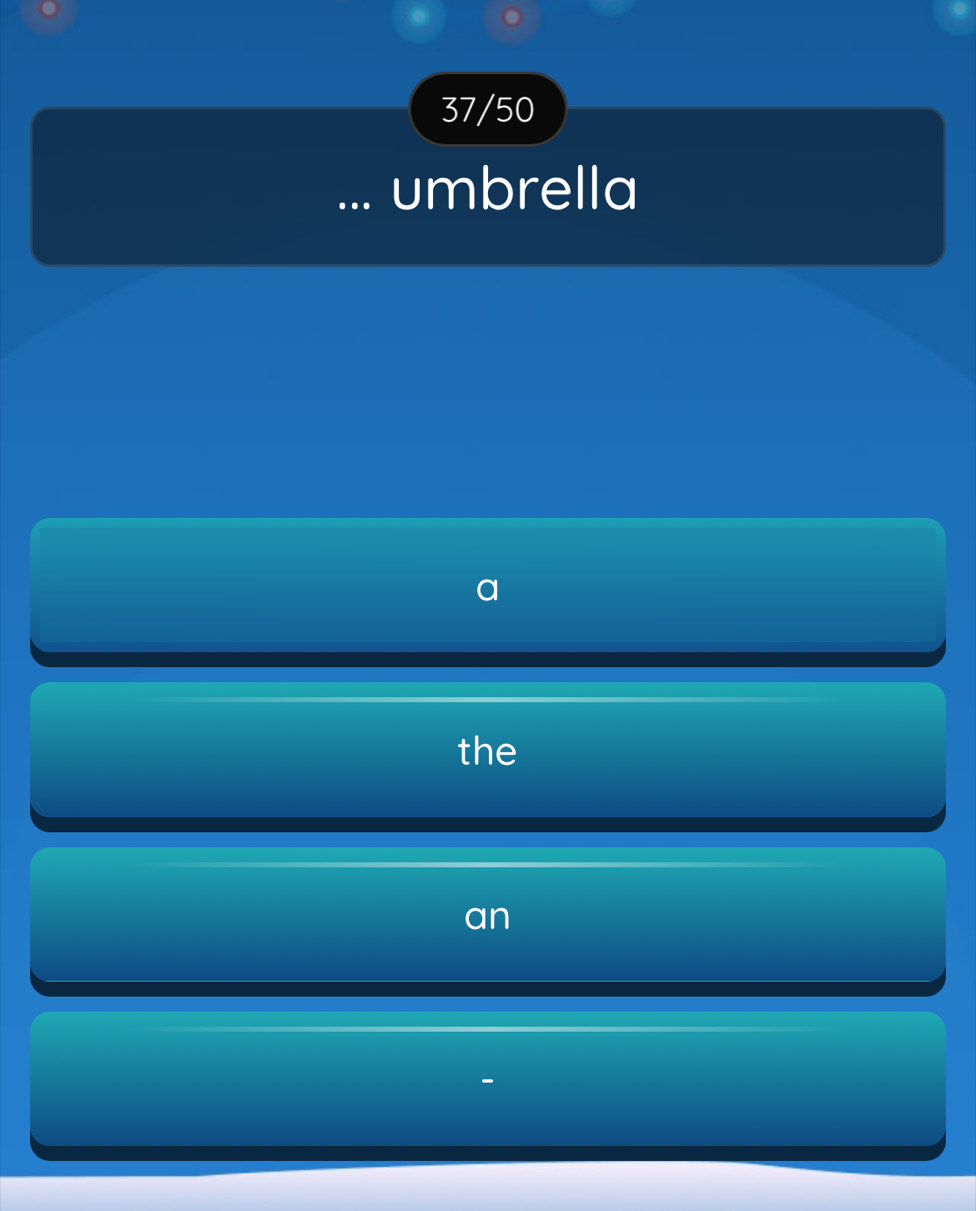The height and width of the screenshot is (1211, 976).
Task: Tap the dash no-article answer
Action: pos(487,1081)
